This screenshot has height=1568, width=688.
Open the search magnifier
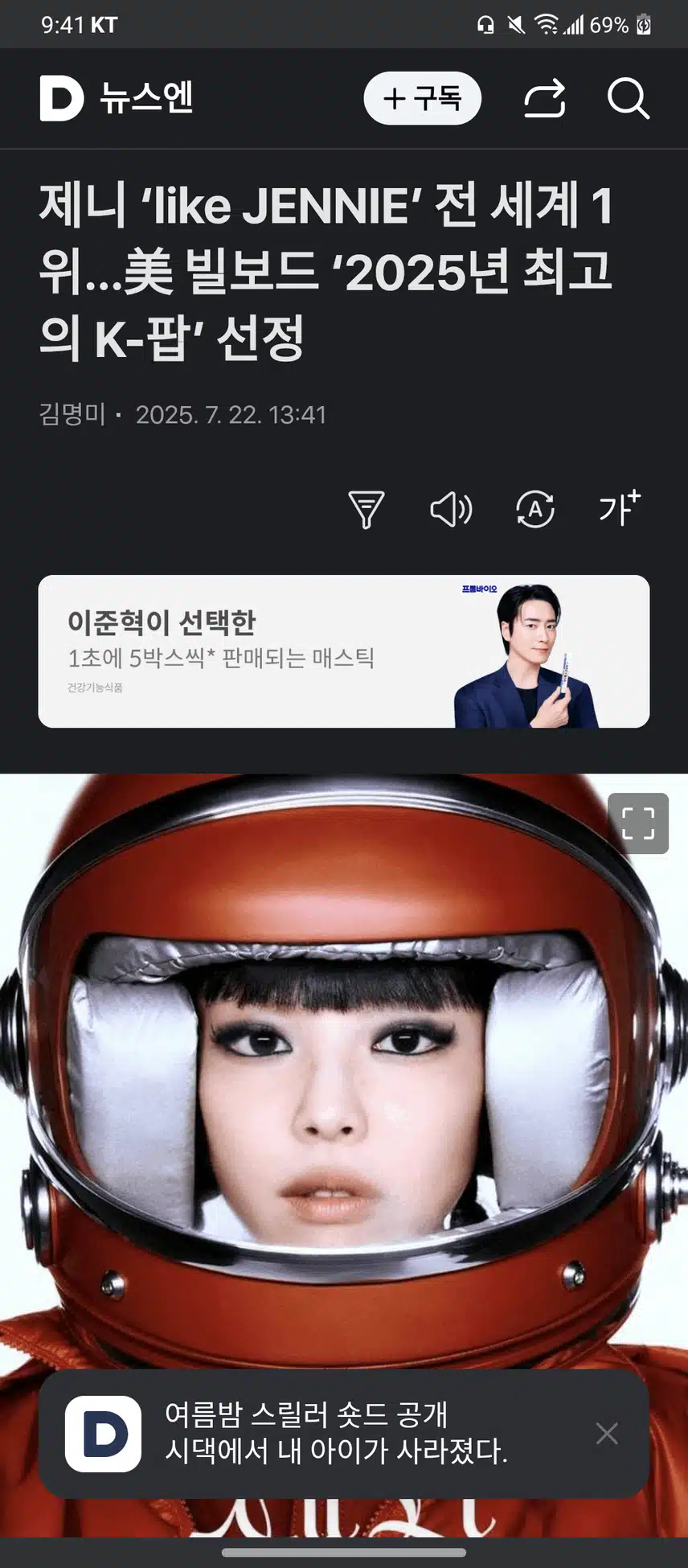pyautogui.click(x=628, y=99)
